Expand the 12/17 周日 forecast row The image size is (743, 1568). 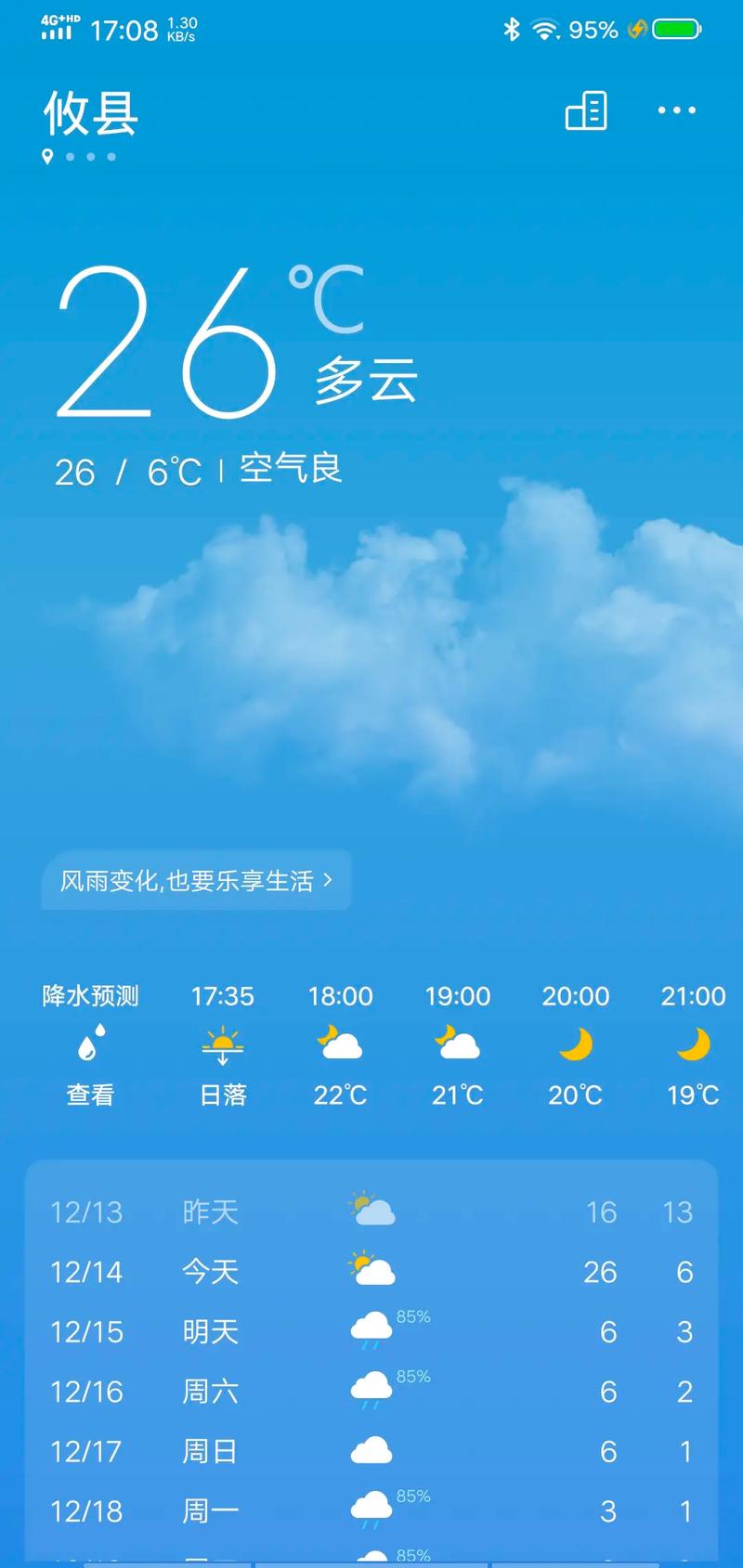tap(371, 1450)
